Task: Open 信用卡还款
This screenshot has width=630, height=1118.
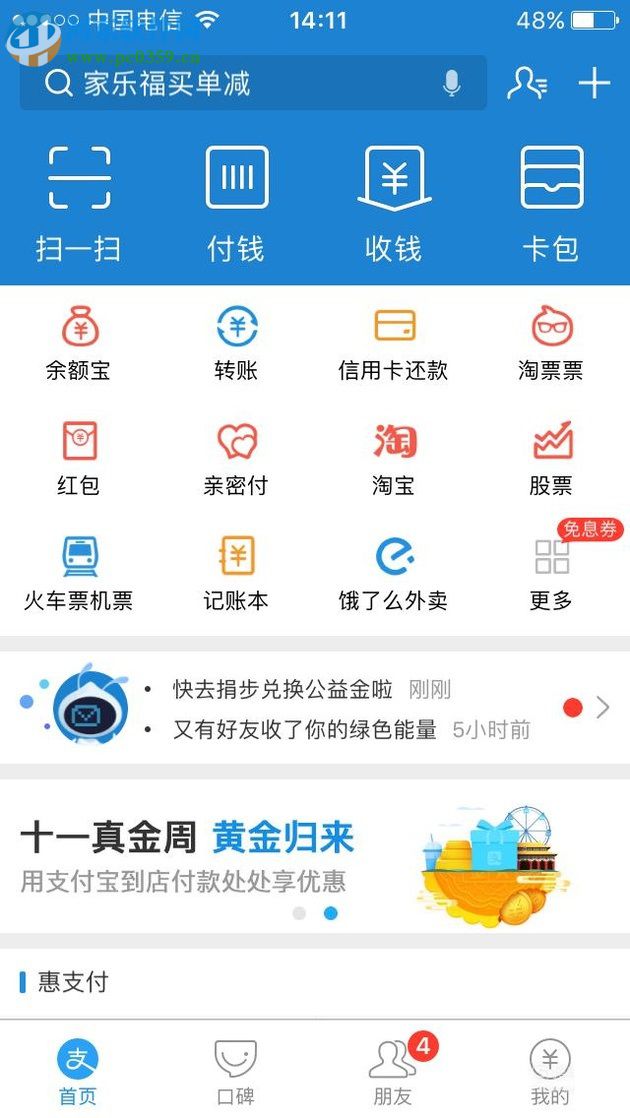Action: (x=394, y=344)
